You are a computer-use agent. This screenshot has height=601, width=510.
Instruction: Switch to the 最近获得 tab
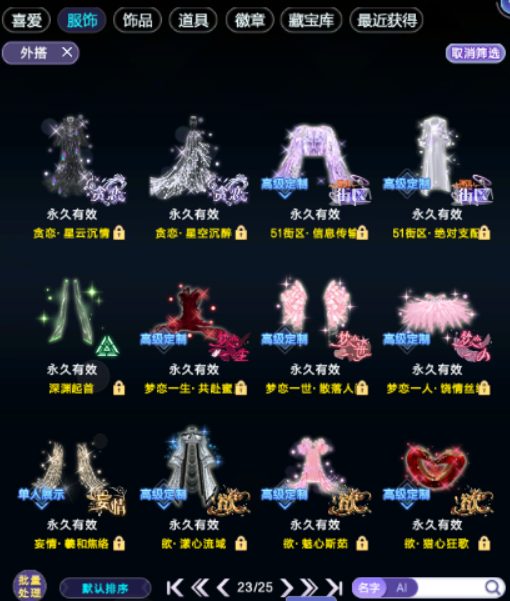(x=387, y=20)
